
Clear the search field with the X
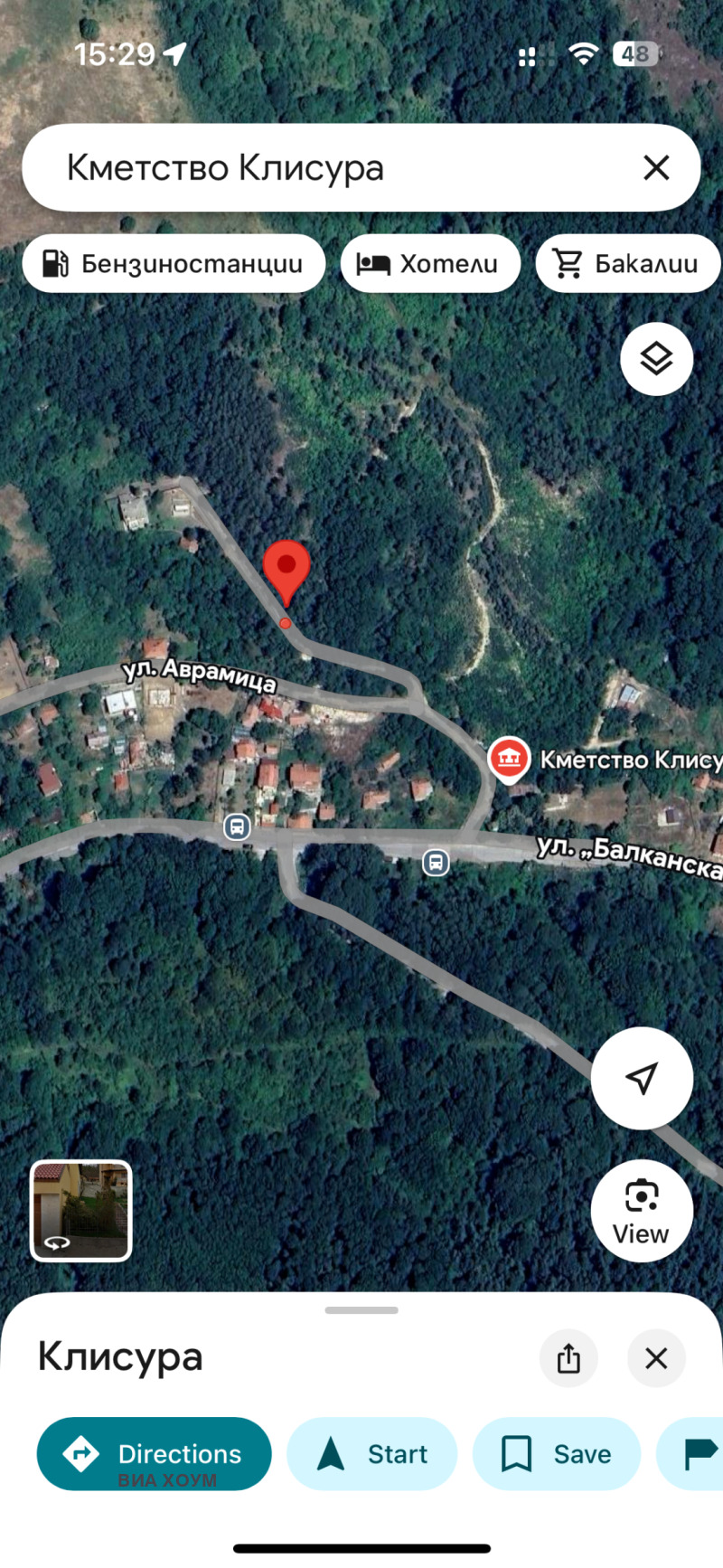[x=655, y=167]
